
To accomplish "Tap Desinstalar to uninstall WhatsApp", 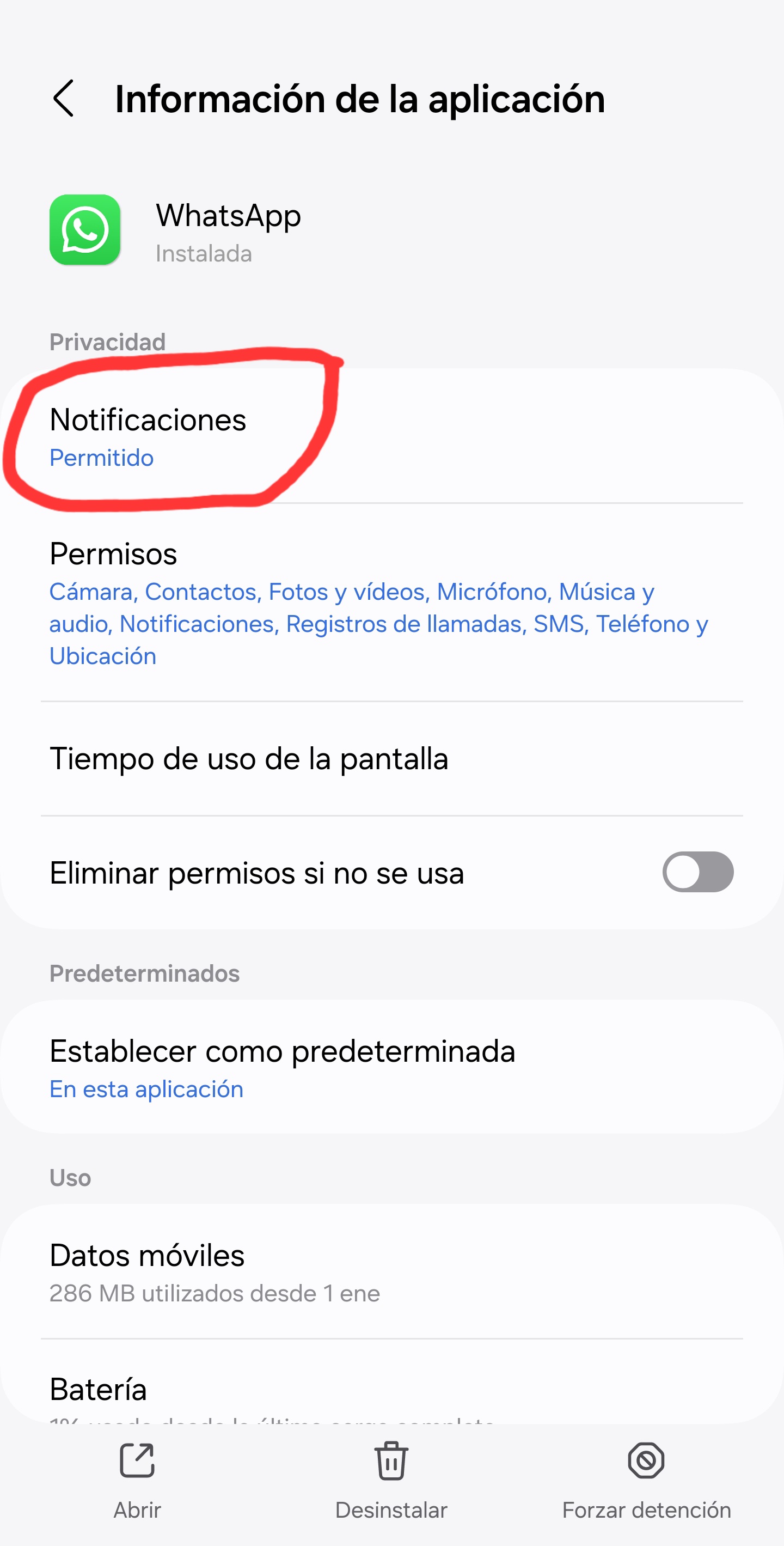I will point(391,1480).
